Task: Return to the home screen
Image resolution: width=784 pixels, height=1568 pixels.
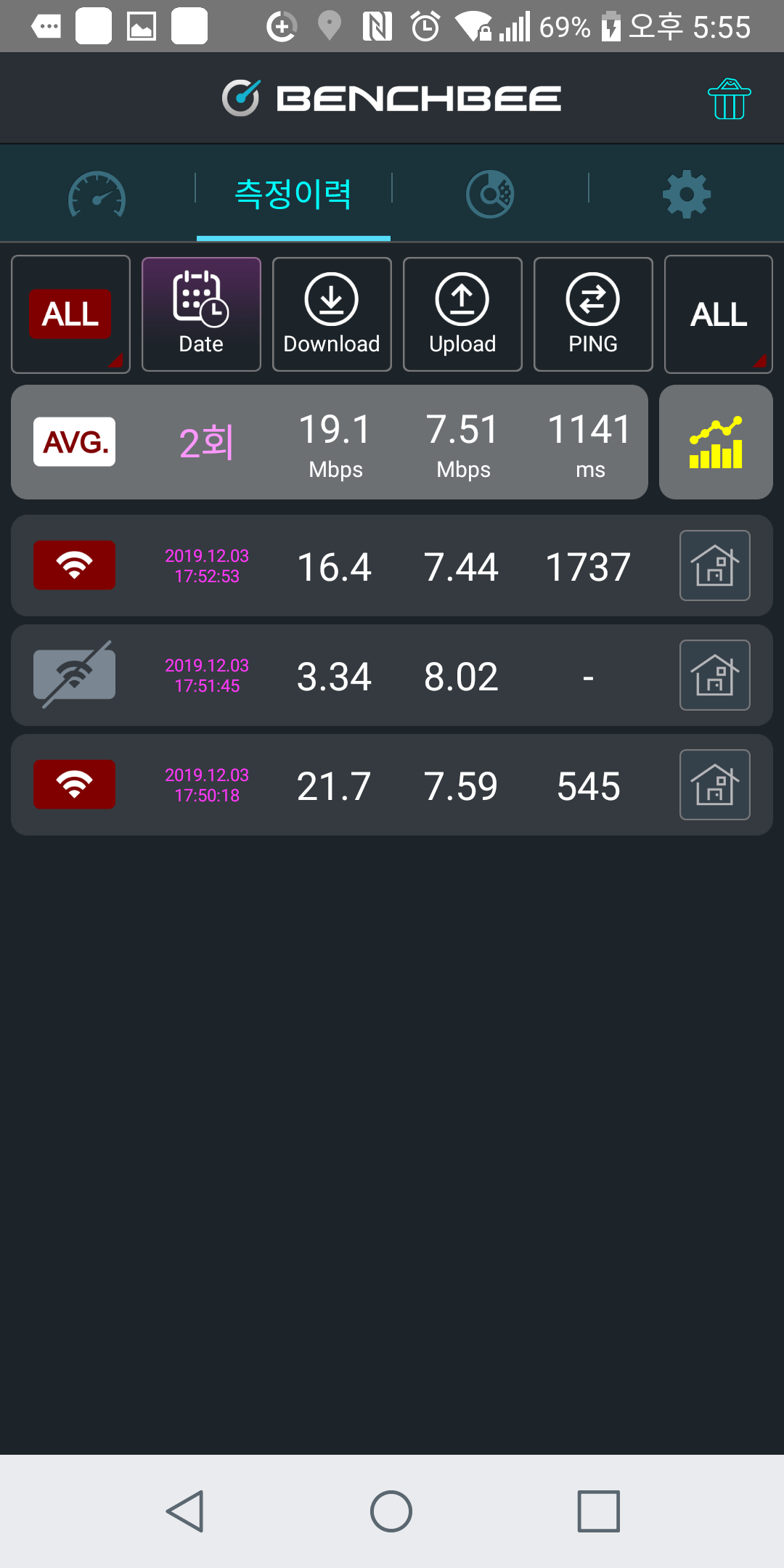Action: coord(391,1511)
